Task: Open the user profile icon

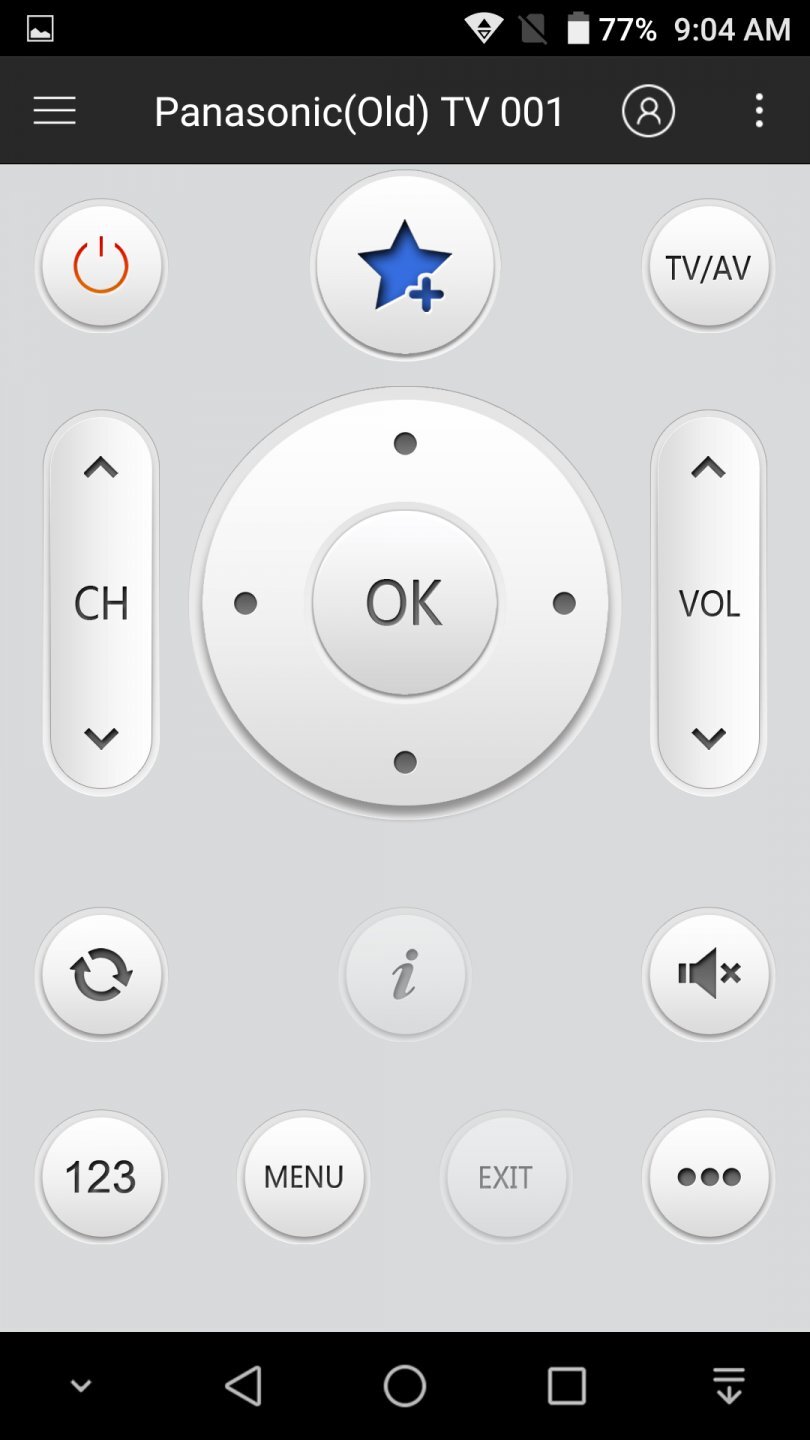Action: 648,110
